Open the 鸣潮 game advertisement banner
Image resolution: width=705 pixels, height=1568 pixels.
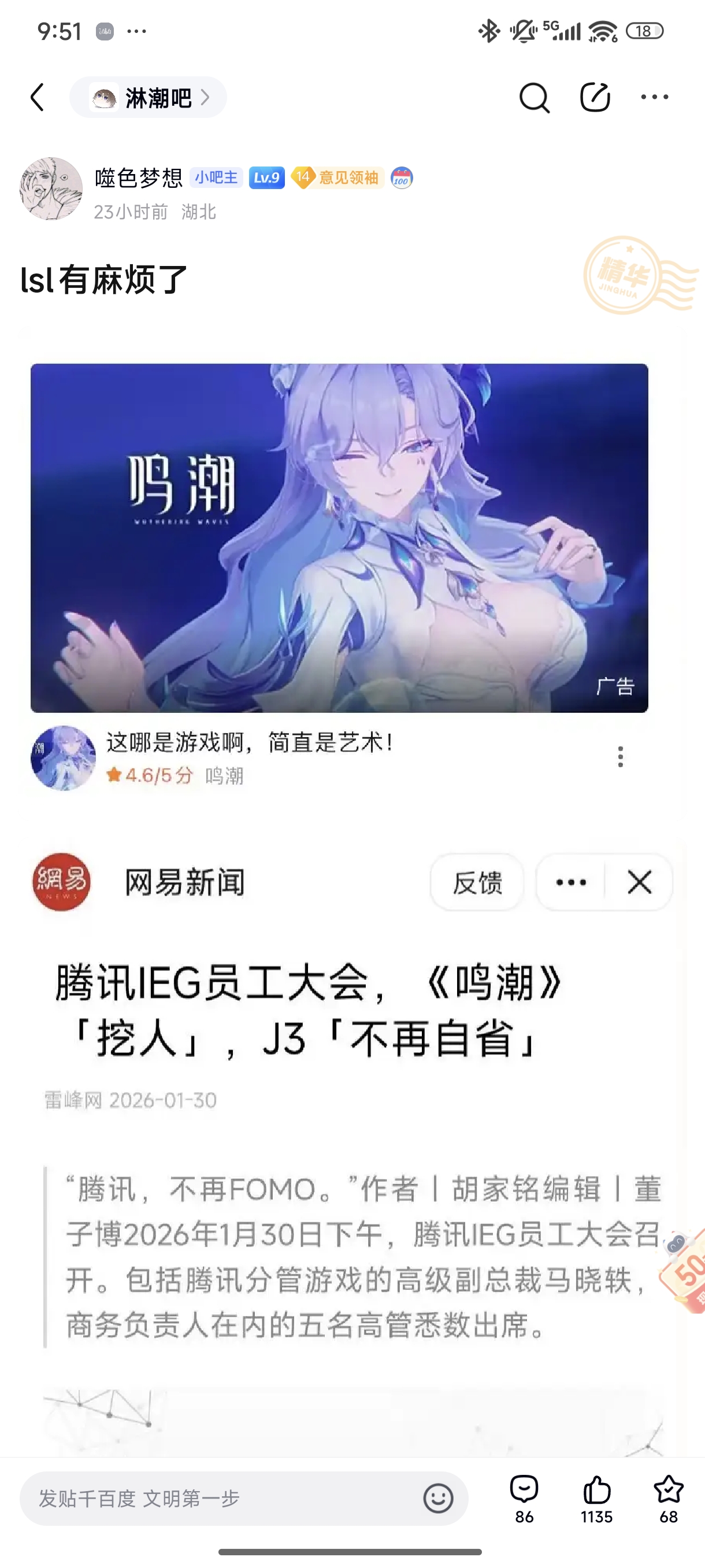coord(339,538)
